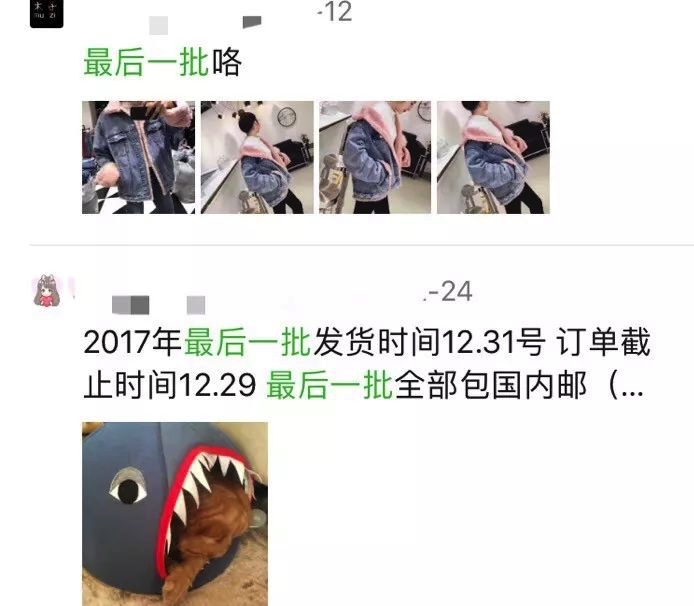View the photo of girl with hair bun
Screen dimensions: 694x606
click(256, 157)
